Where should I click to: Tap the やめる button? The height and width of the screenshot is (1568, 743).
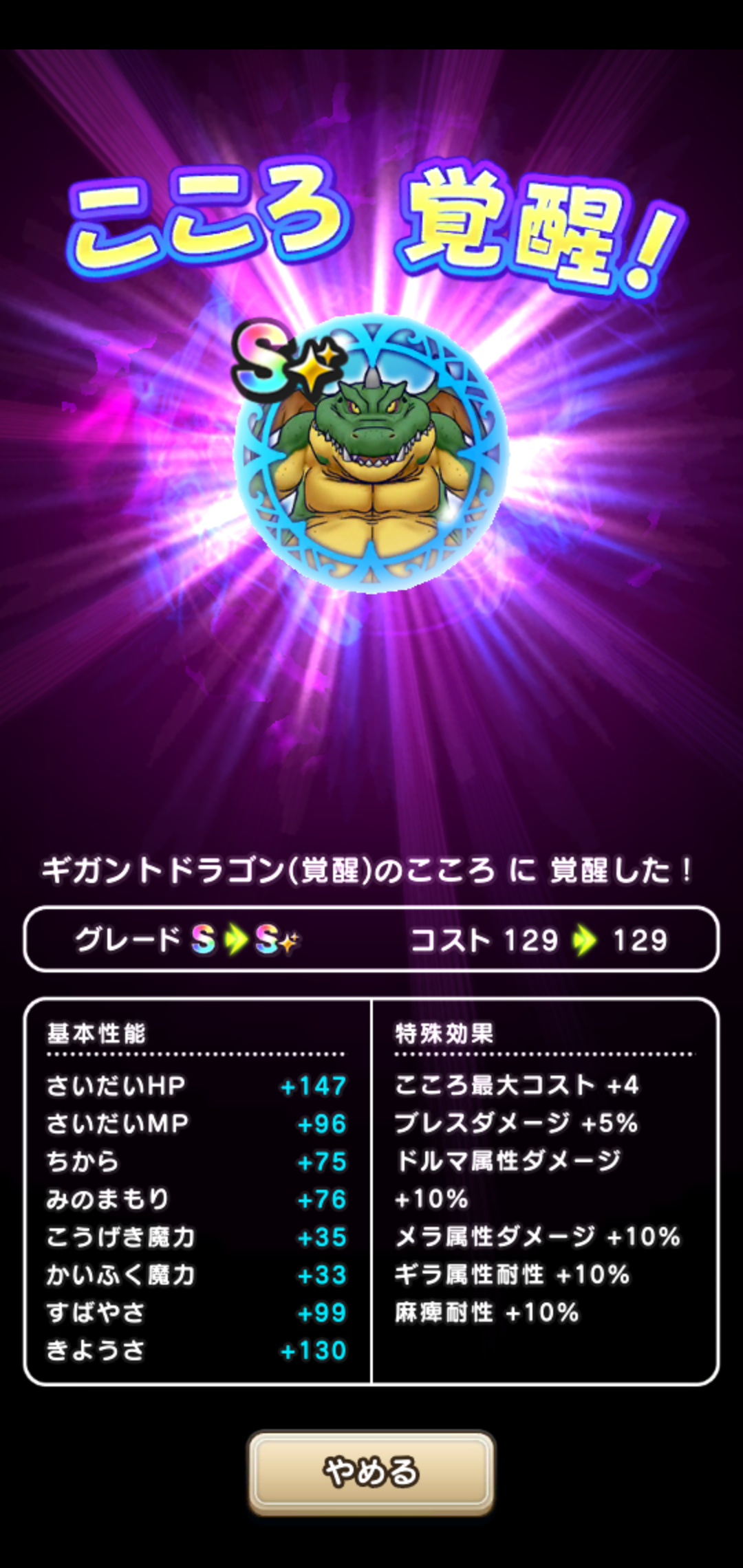coord(371,1472)
